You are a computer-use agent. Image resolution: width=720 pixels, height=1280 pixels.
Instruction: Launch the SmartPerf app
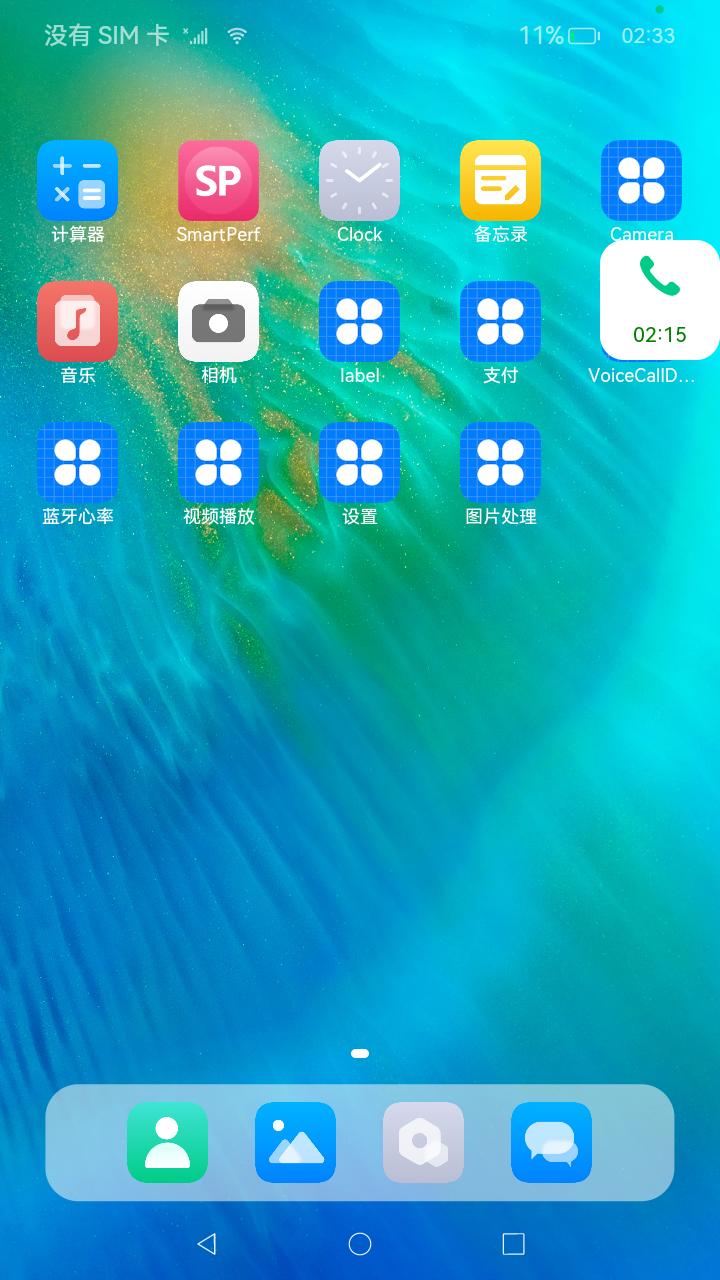(218, 181)
